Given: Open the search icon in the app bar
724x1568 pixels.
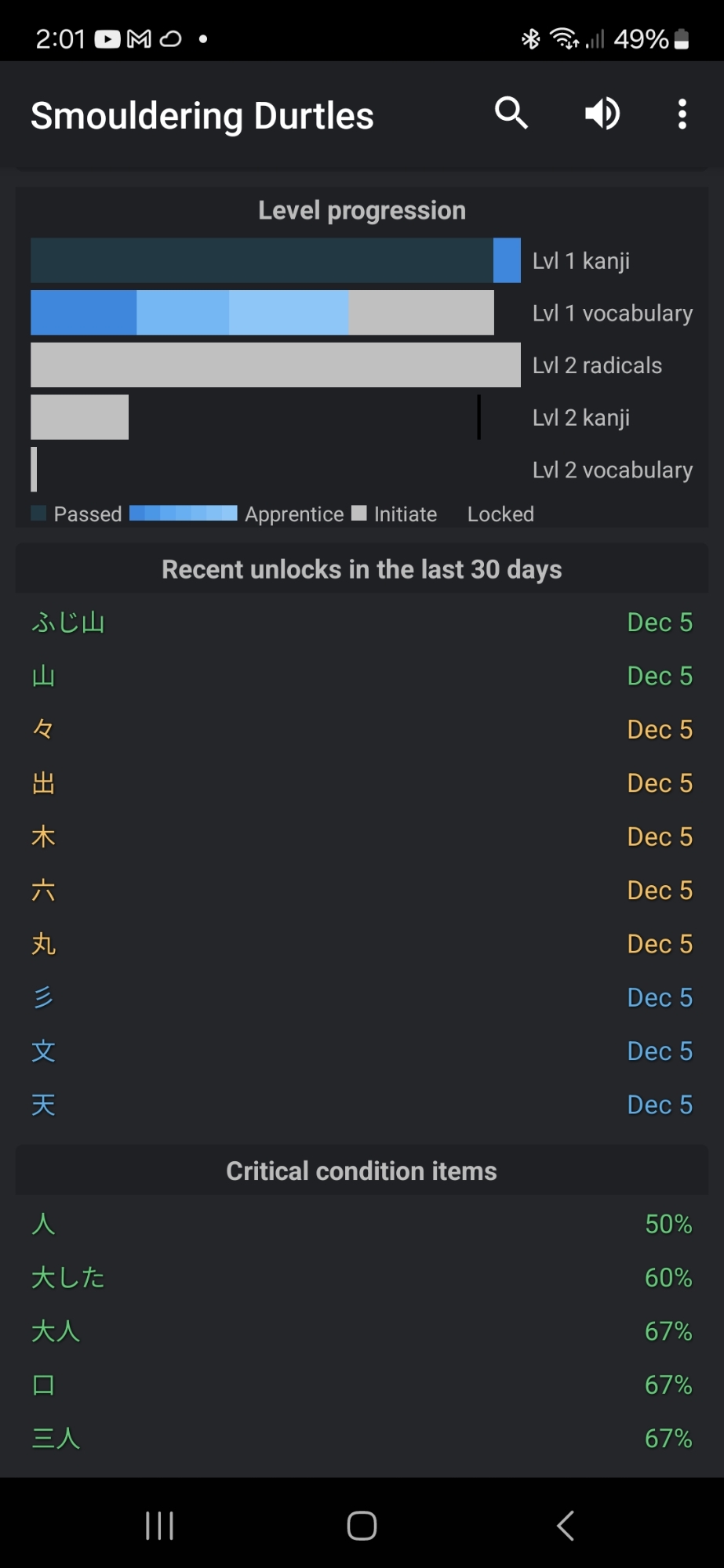Looking at the screenshot, I should pos(511,114).
